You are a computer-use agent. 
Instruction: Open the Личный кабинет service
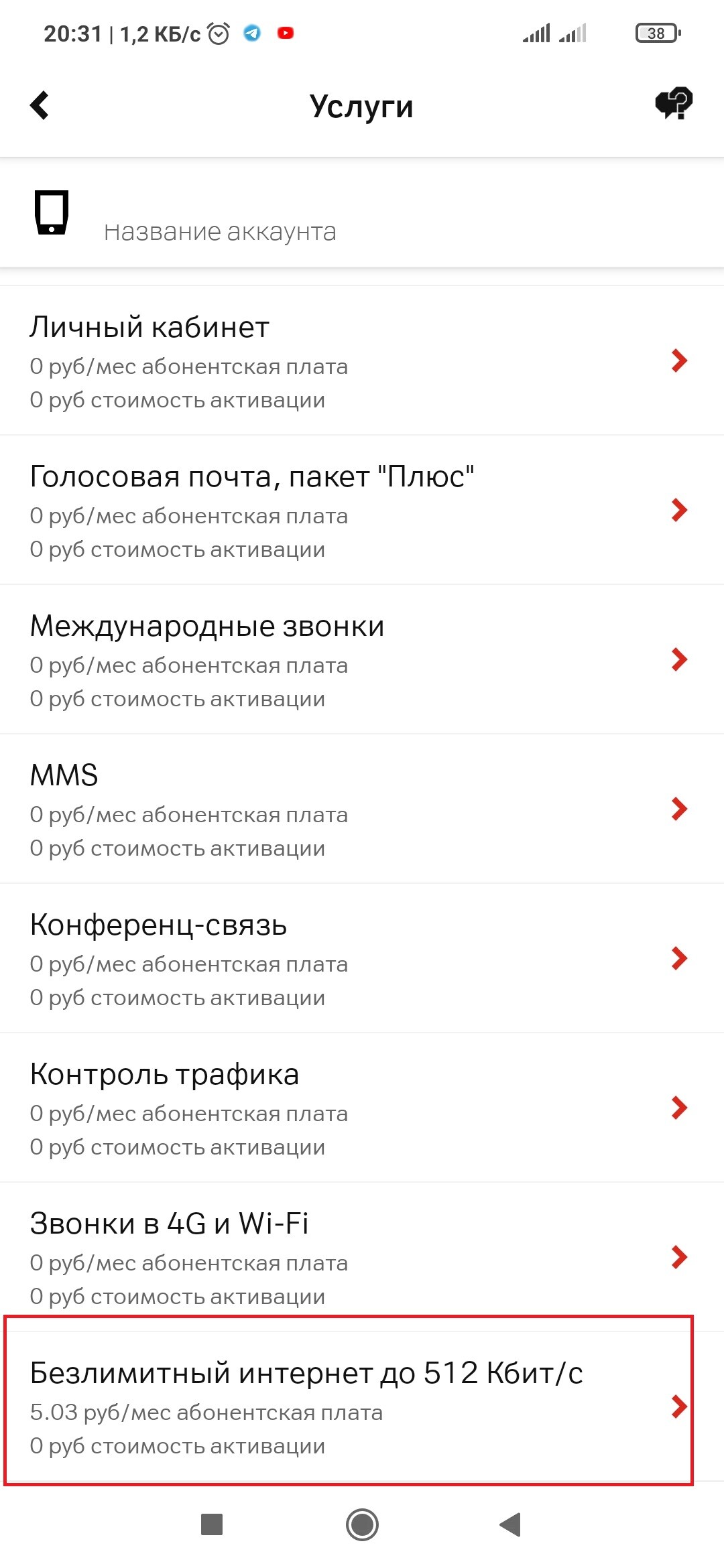pos(362,361)
